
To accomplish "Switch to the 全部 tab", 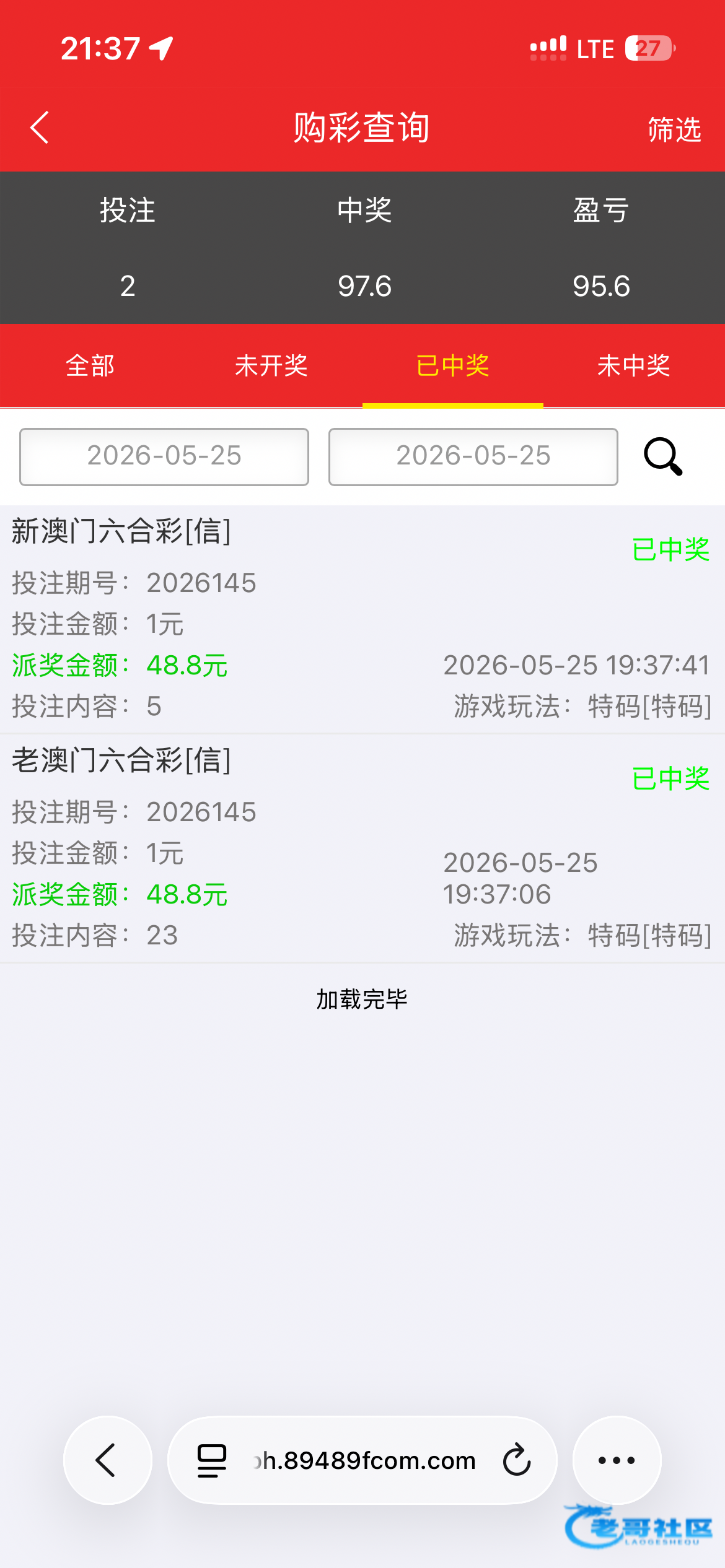I will (90, 365).
